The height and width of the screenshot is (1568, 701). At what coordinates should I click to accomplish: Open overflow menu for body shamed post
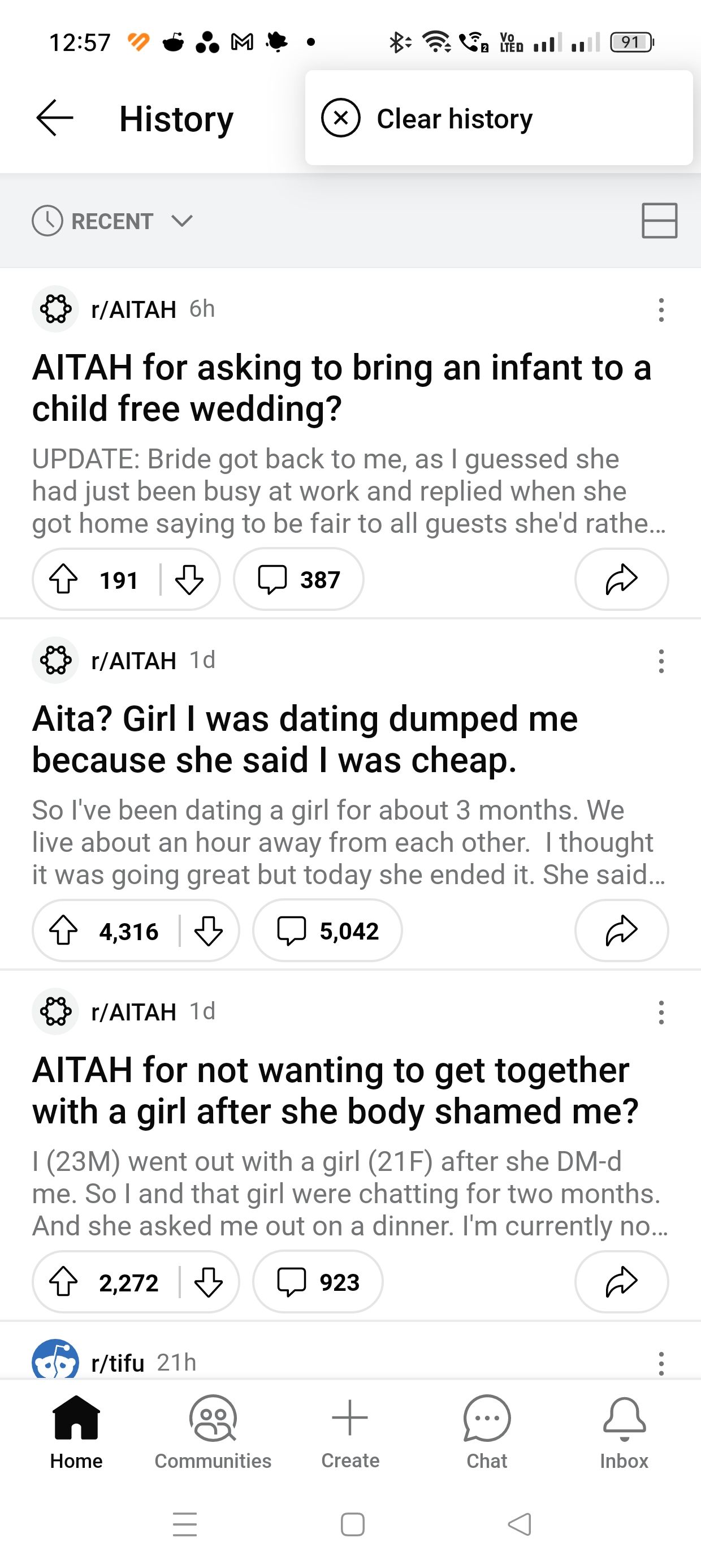tap(661, 1013)
